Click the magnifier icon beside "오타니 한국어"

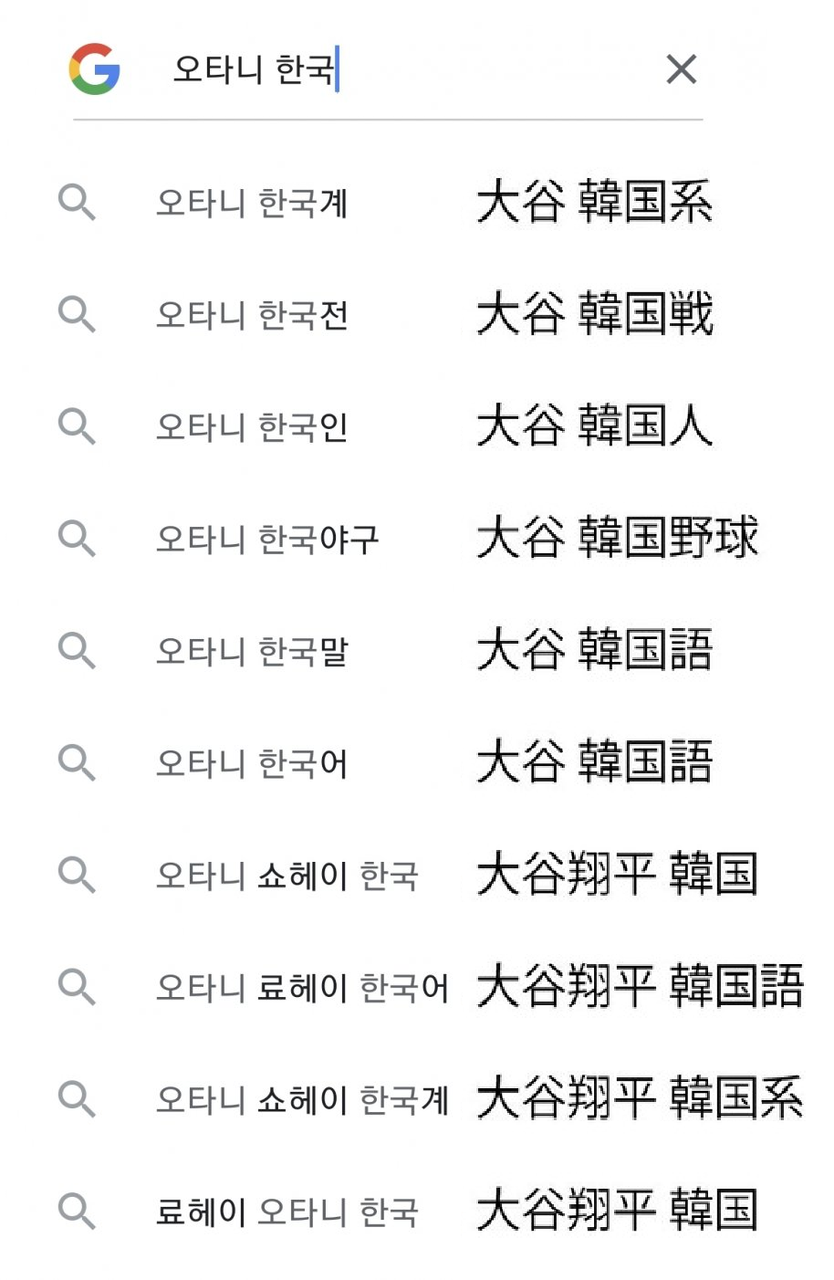coord(76,764)
